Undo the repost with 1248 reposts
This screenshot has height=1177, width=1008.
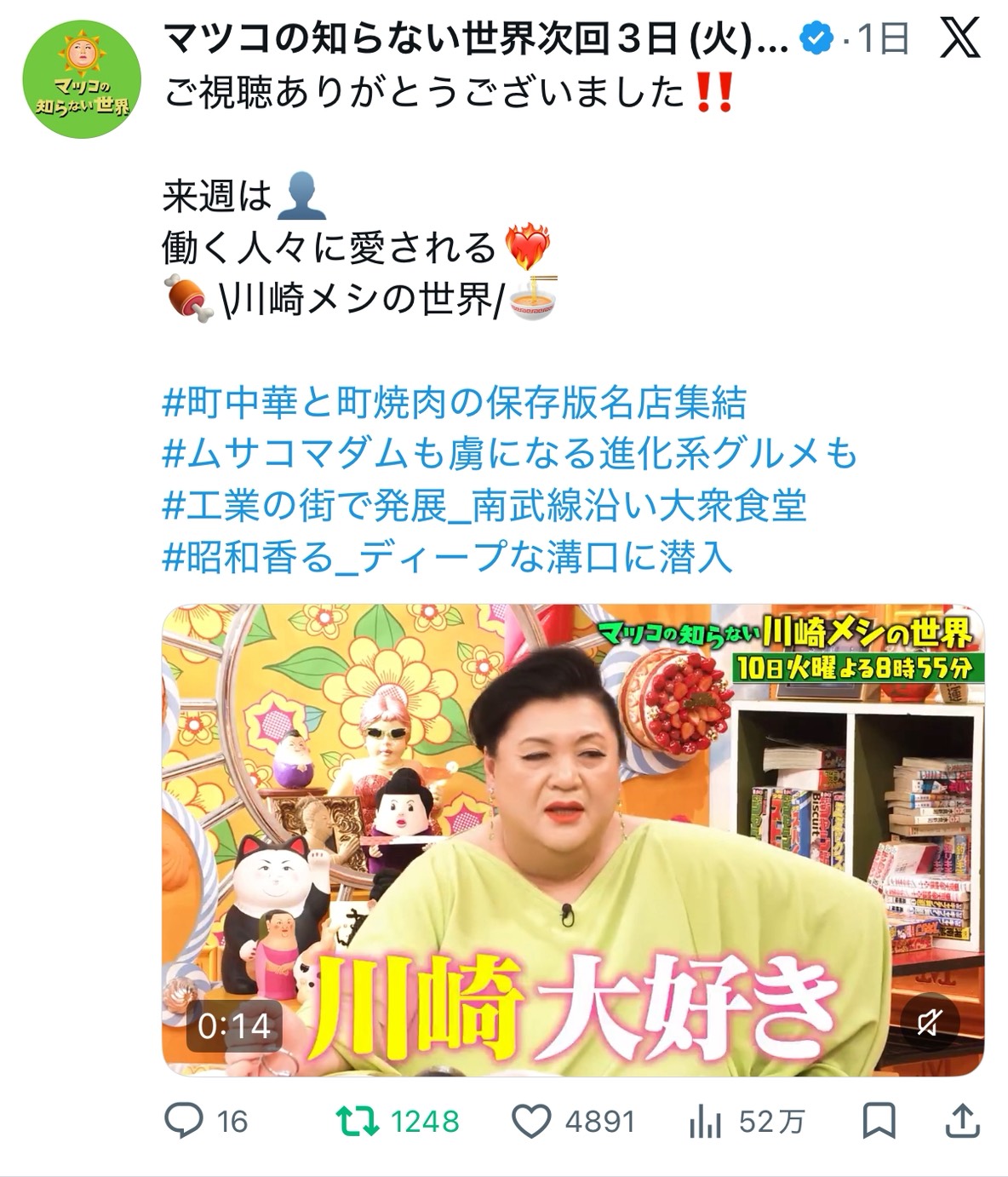coord(358,1122)
